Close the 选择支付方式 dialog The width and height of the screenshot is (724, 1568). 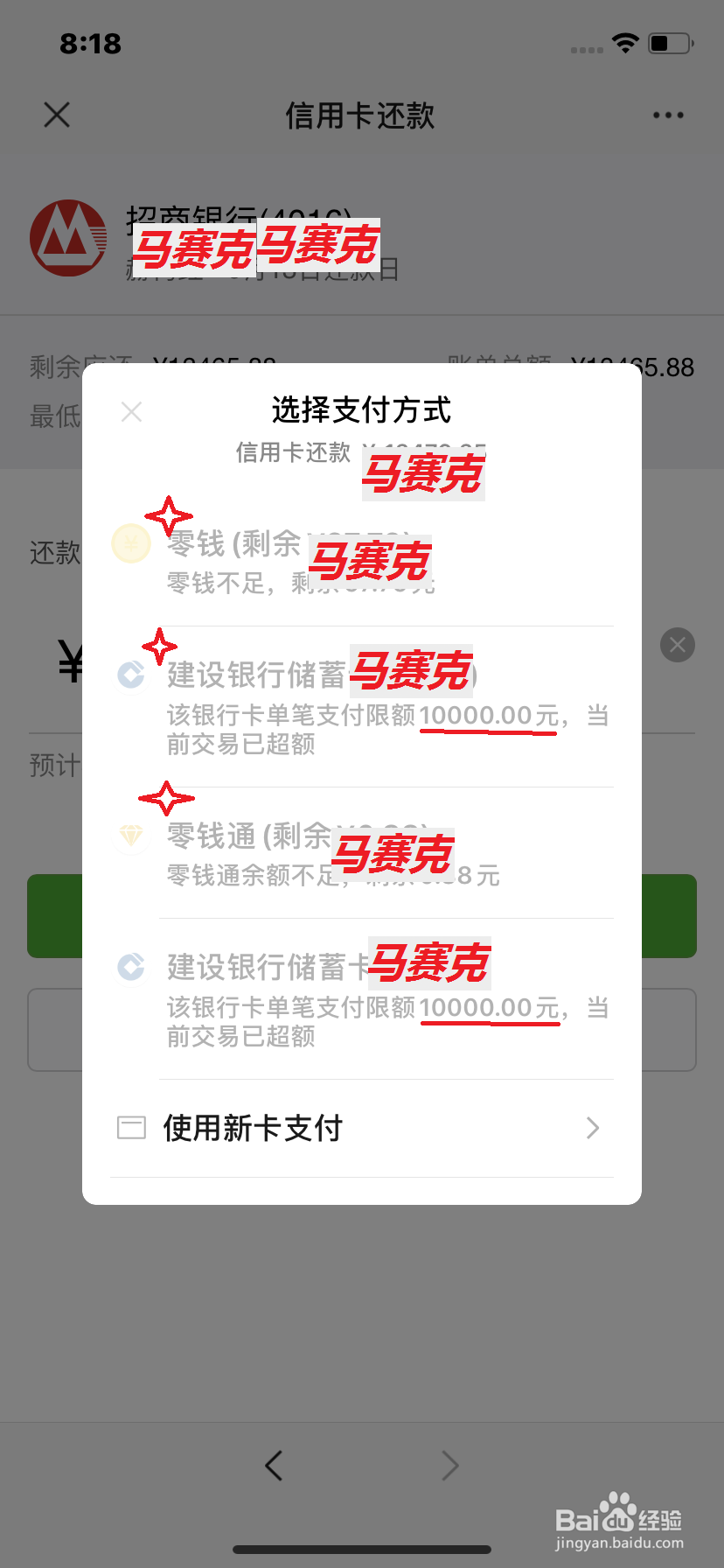[131, 411]
